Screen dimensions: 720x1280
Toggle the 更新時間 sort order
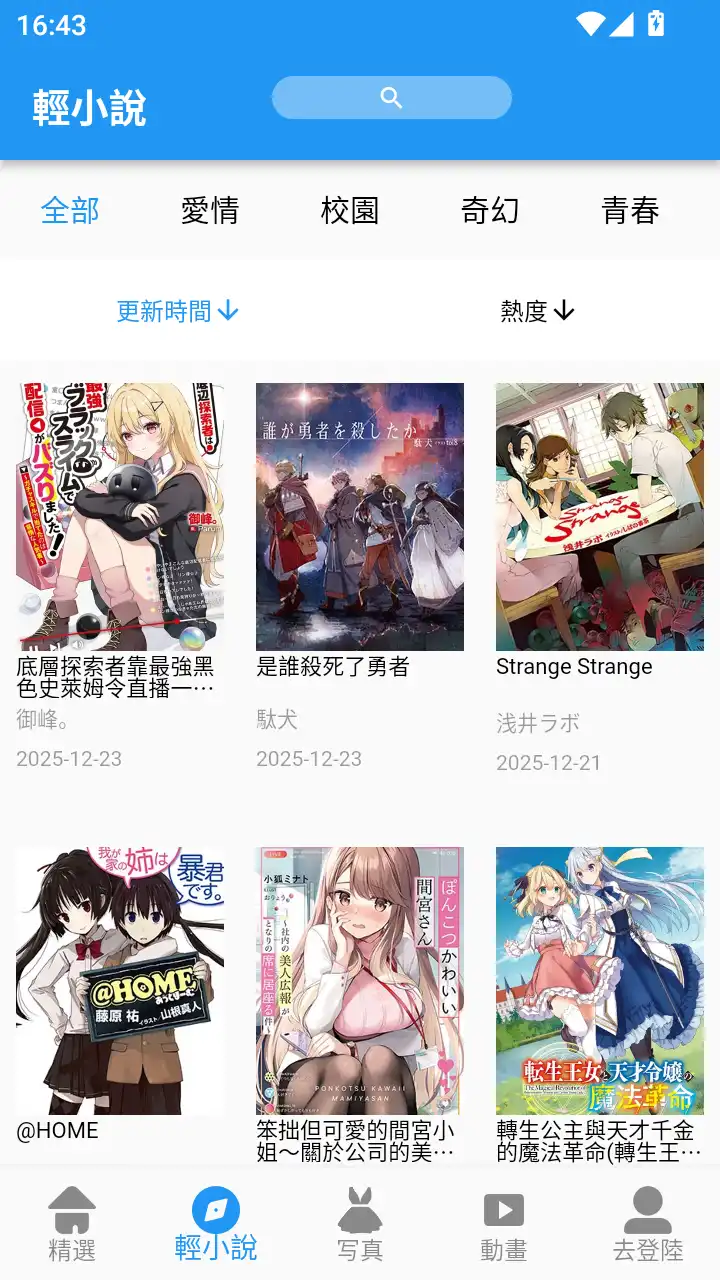(177, 311)
